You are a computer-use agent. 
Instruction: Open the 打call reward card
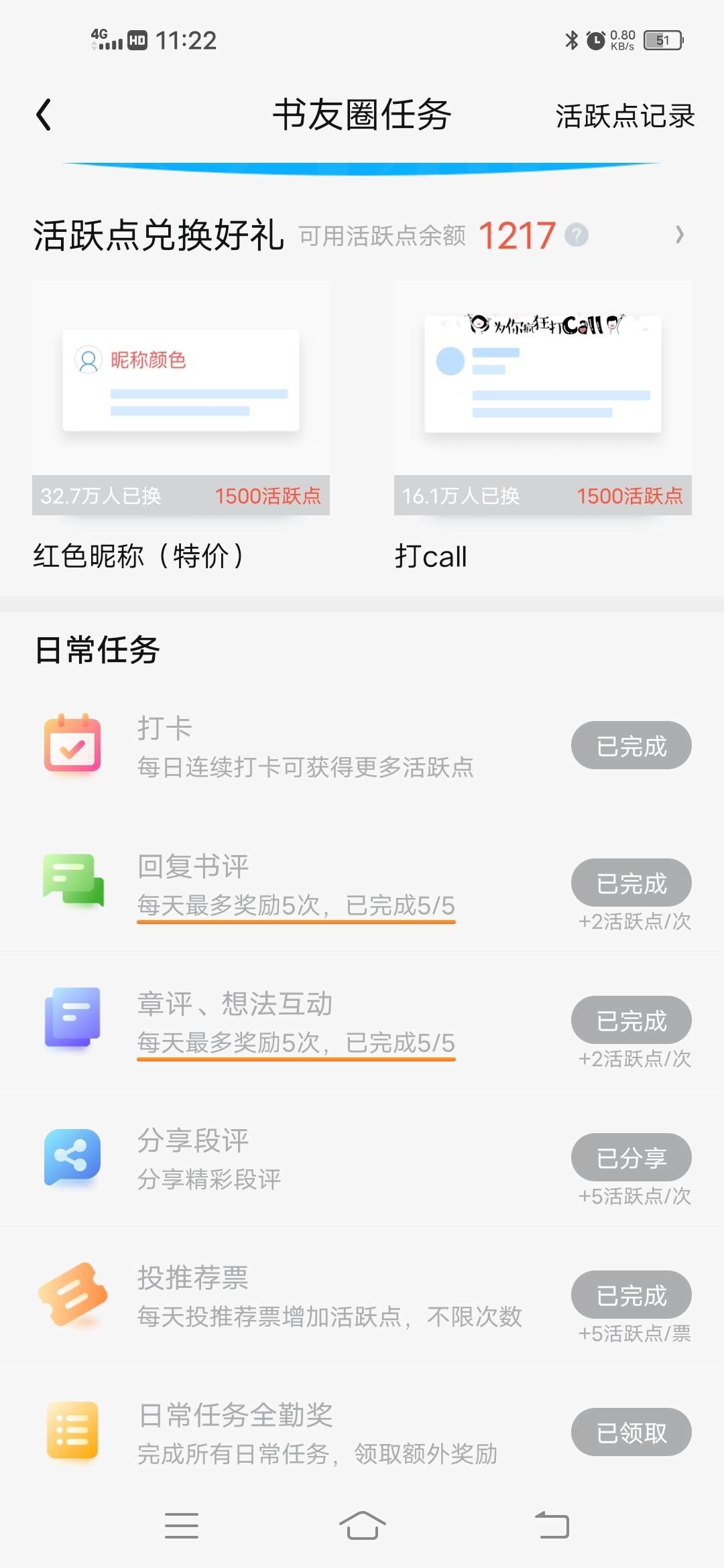tap(543, 427)
